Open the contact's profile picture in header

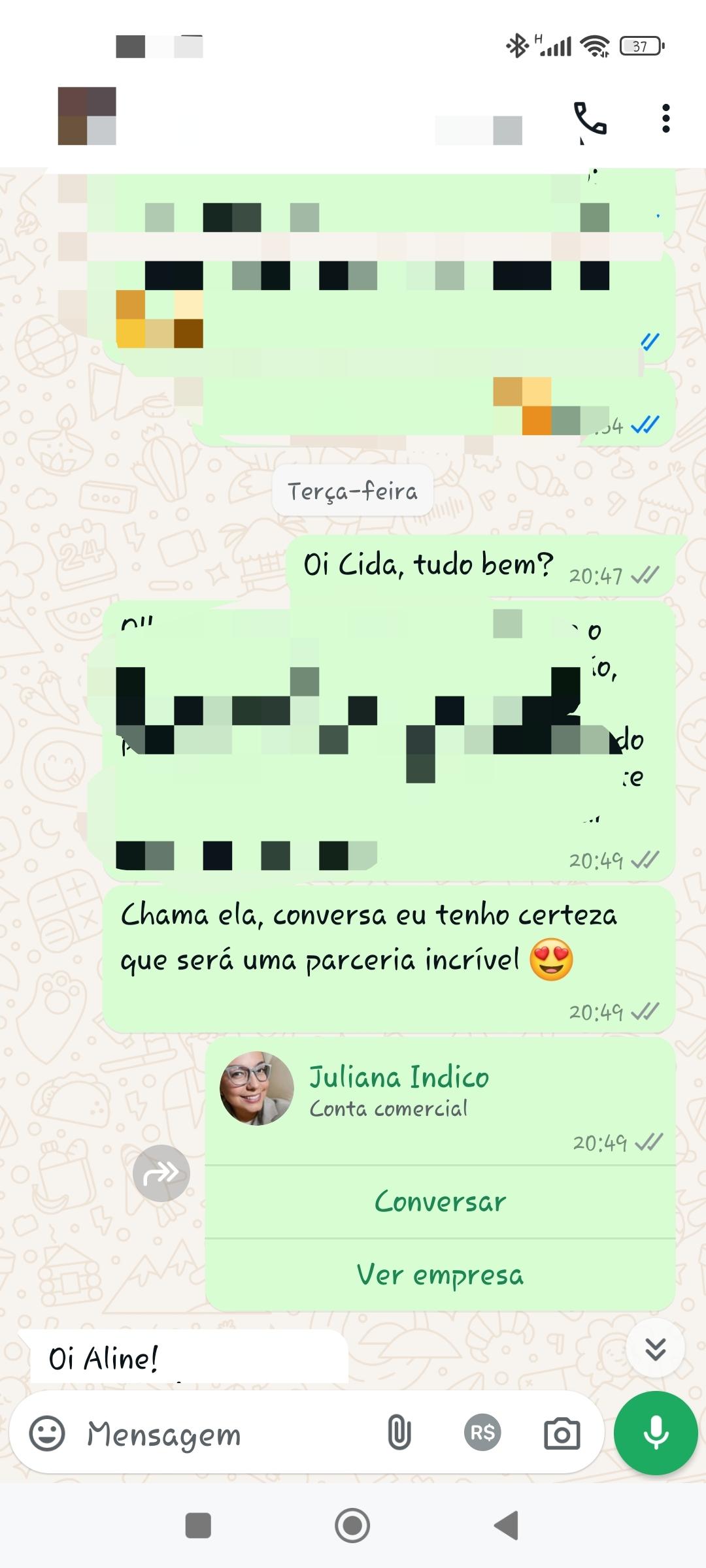[x=87, y=116]
